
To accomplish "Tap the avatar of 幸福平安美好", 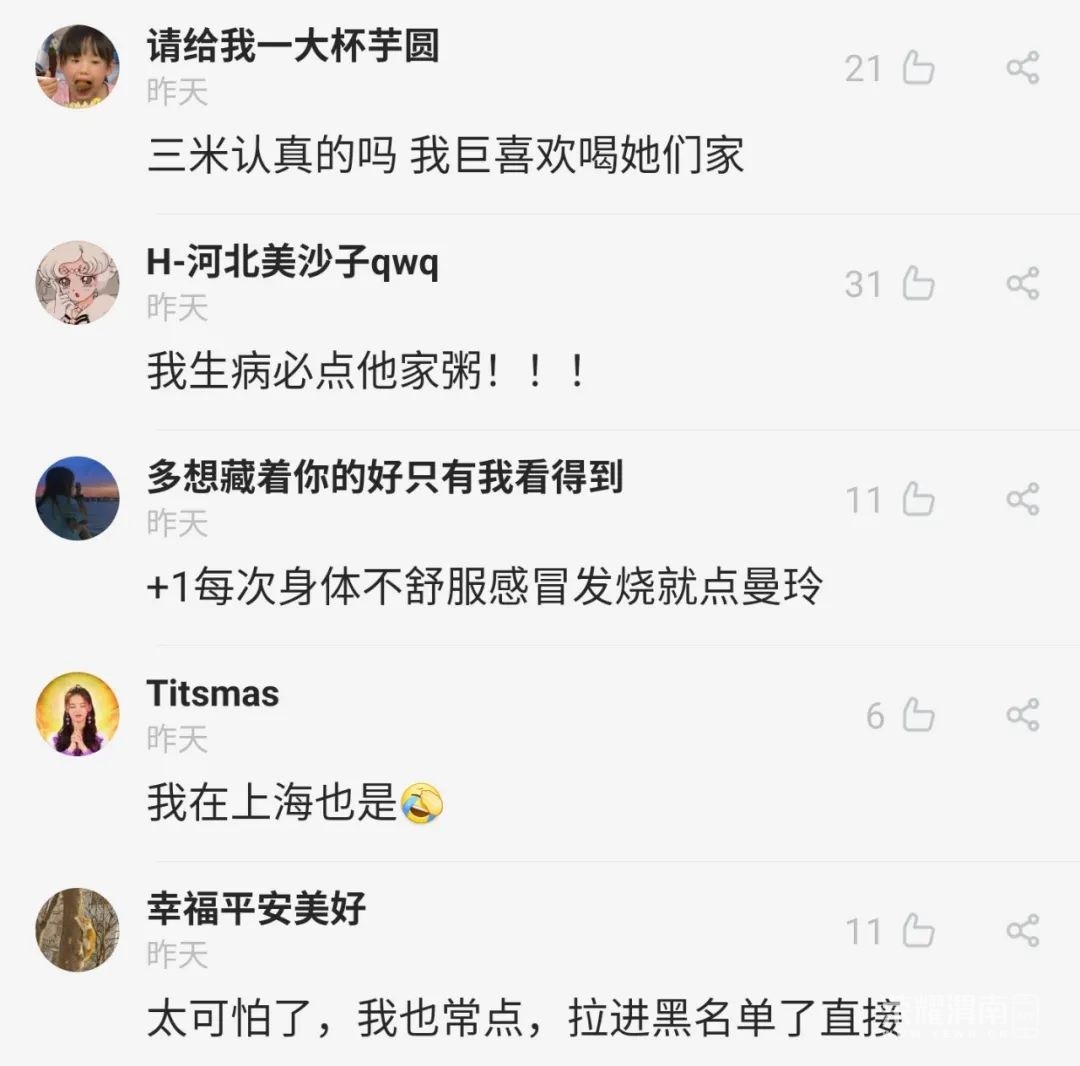I will pos(77,929).
